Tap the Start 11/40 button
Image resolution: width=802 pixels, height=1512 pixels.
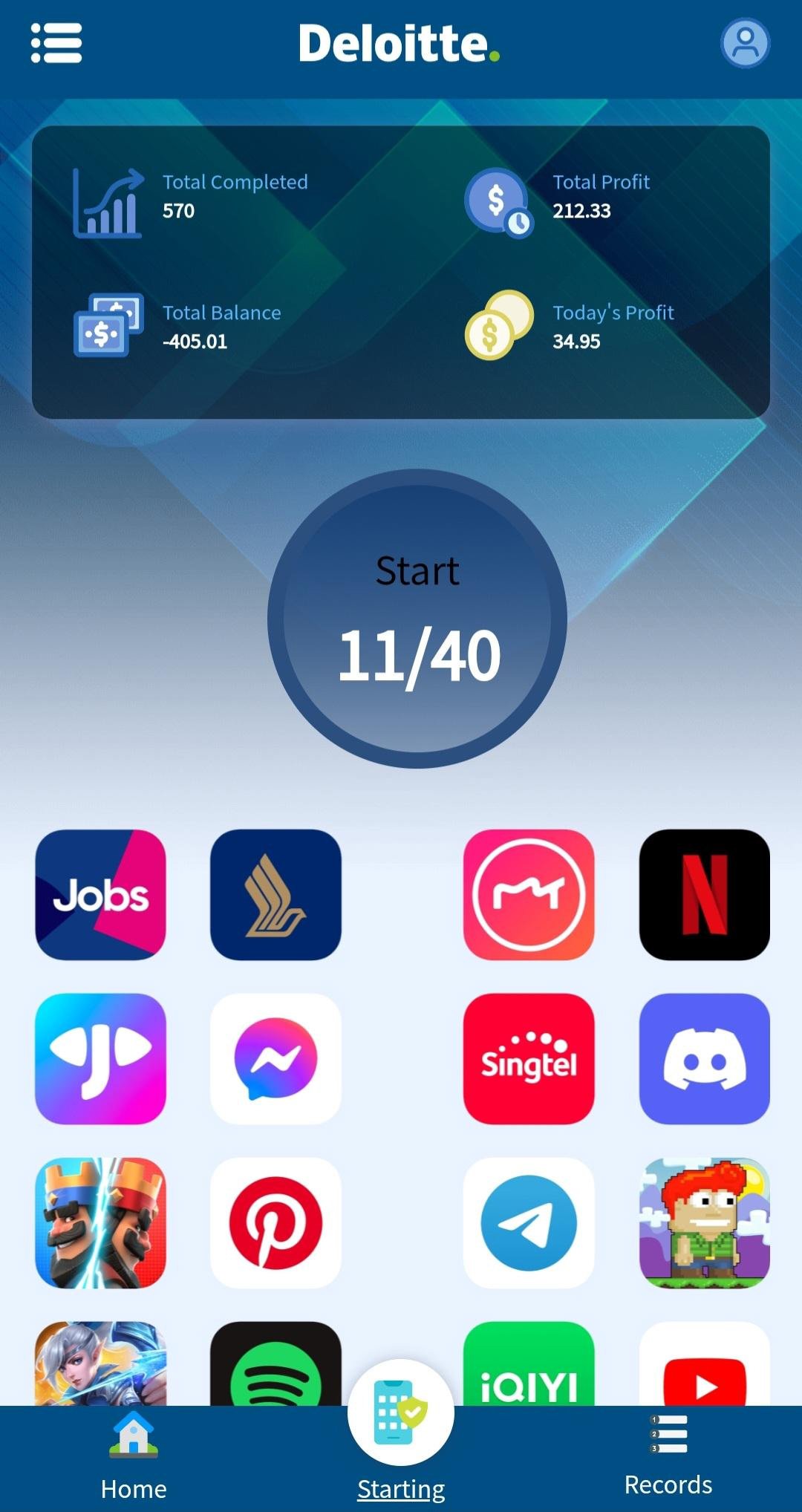[417, 619]
